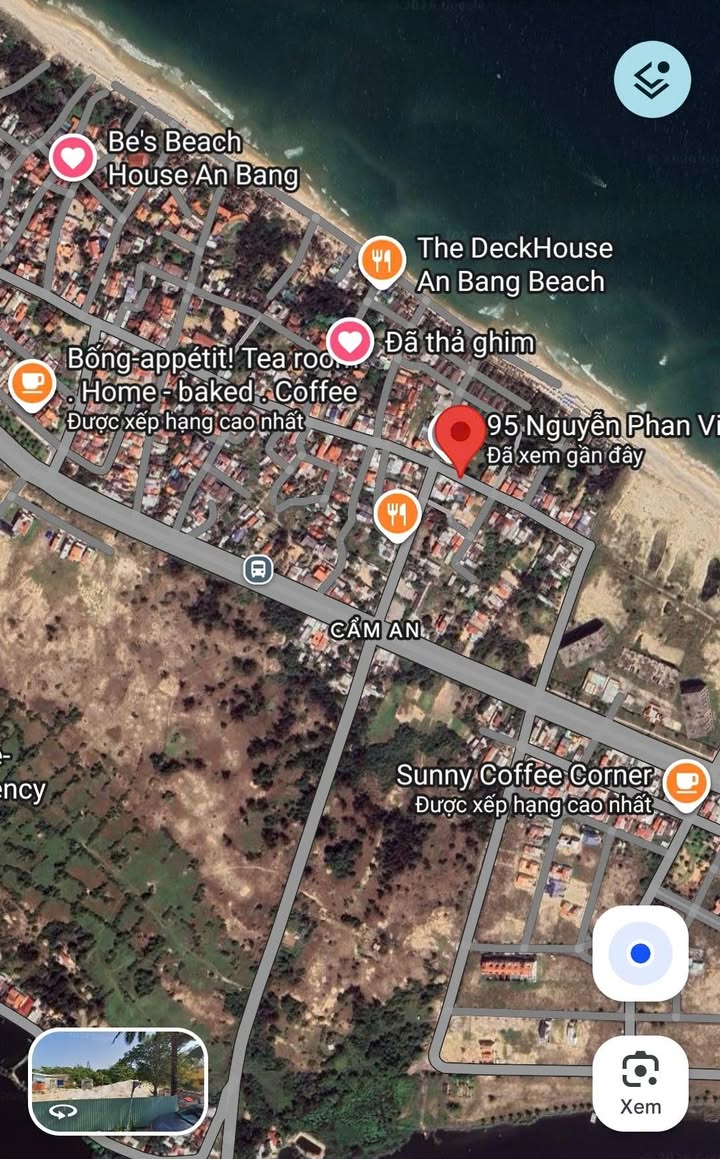Tap the bus stop icon on road

[258, 569]
